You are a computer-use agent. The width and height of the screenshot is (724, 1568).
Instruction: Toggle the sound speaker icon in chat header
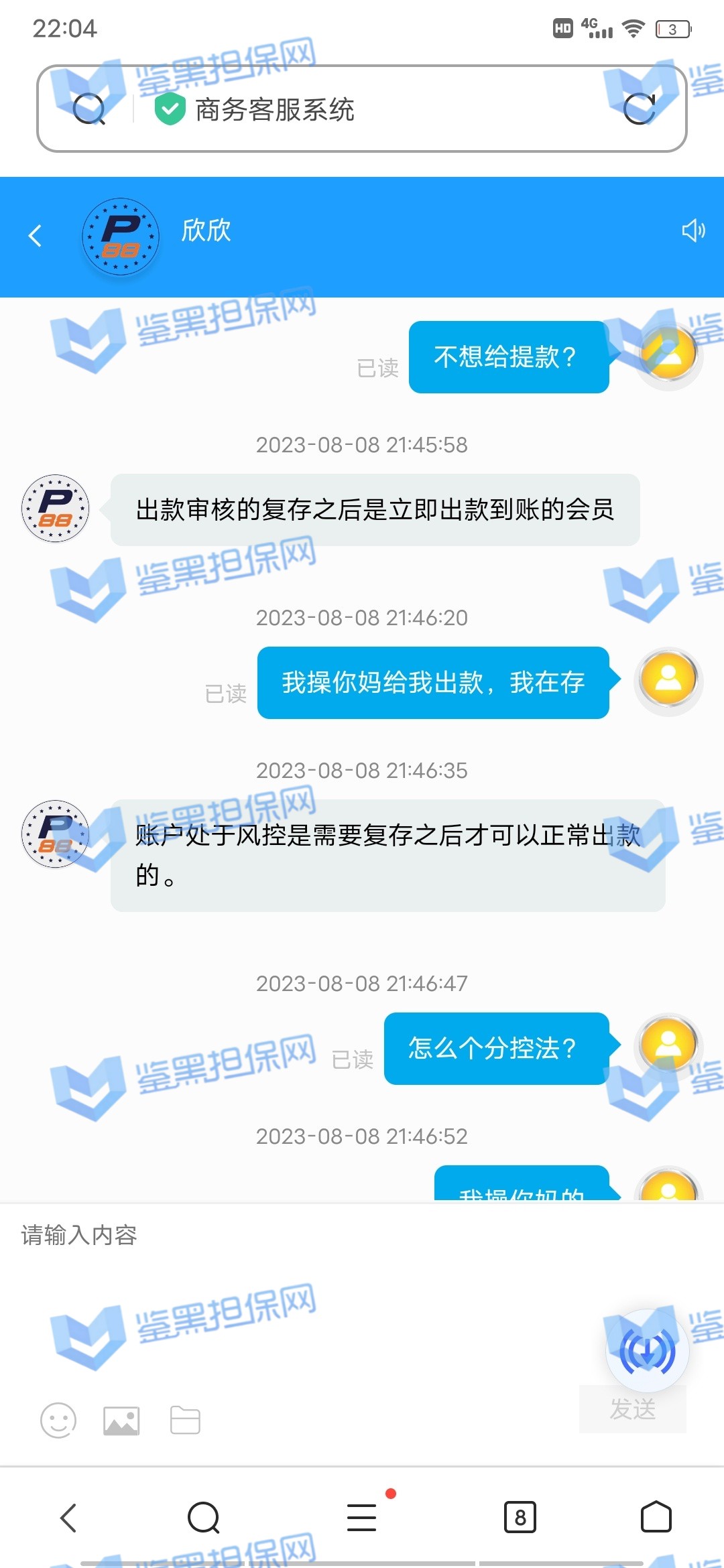pyautogui.click(x=692, y=231)
